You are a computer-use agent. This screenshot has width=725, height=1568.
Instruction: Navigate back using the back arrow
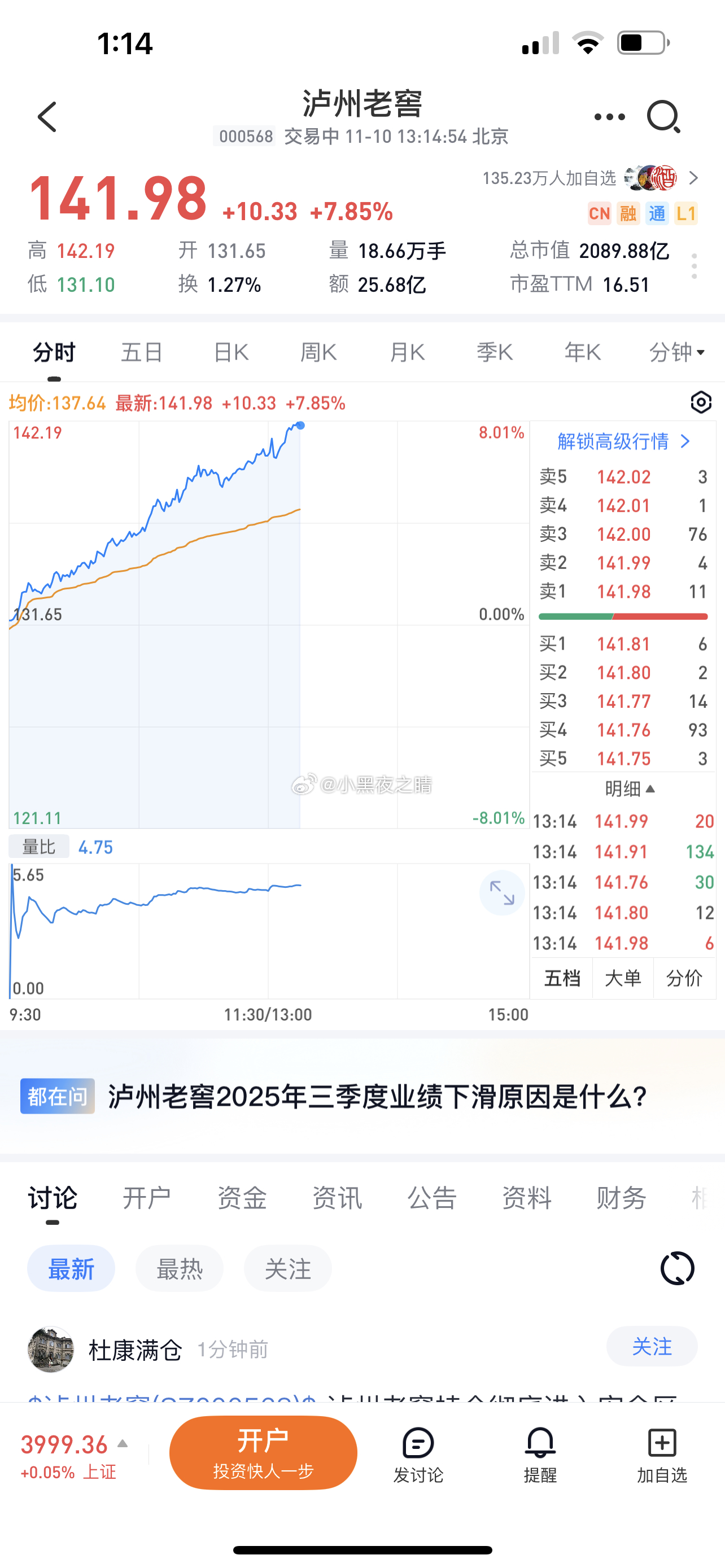[47, 116]
